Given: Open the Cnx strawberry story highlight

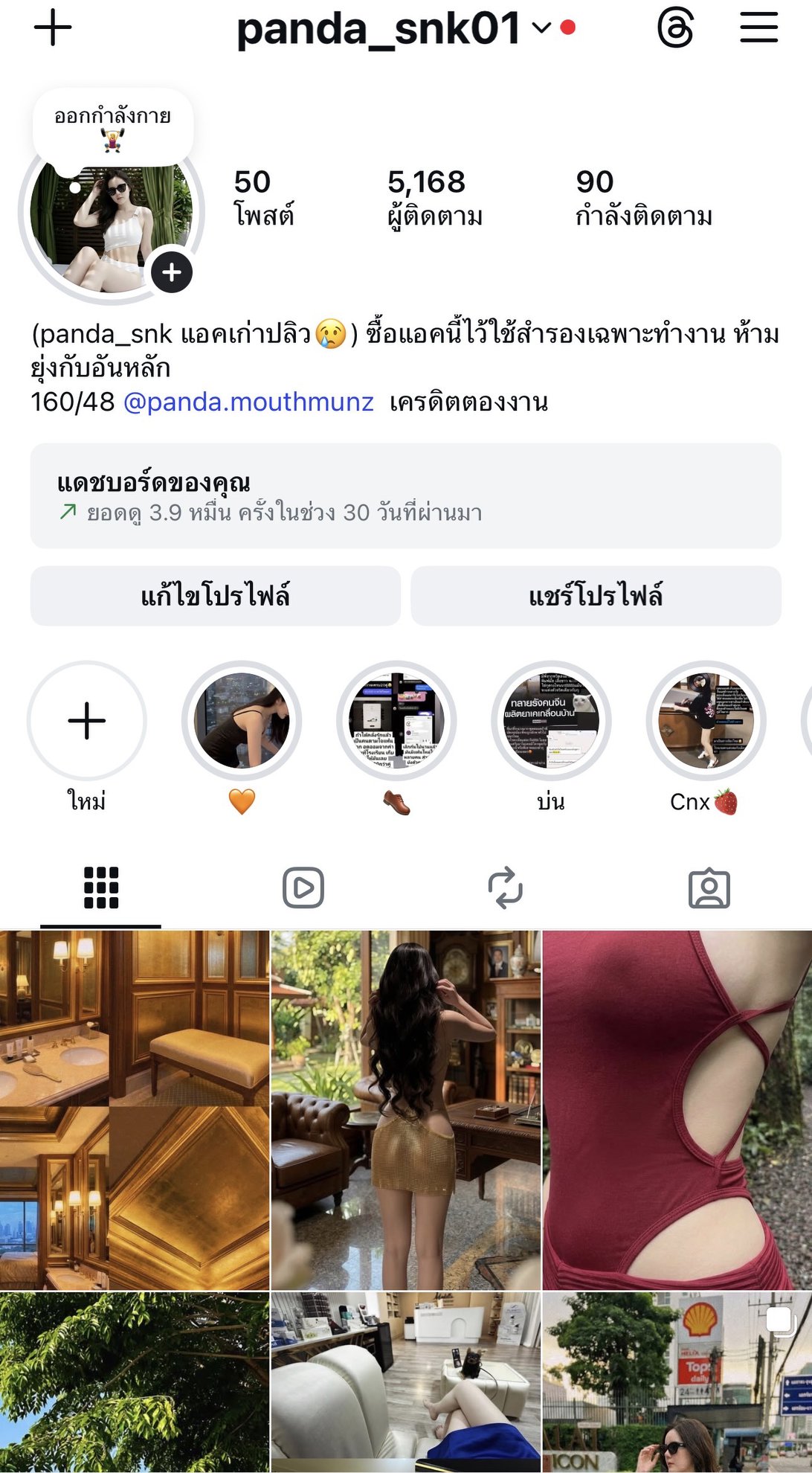Looking at the screenshot, I should [x=706, y=721].
